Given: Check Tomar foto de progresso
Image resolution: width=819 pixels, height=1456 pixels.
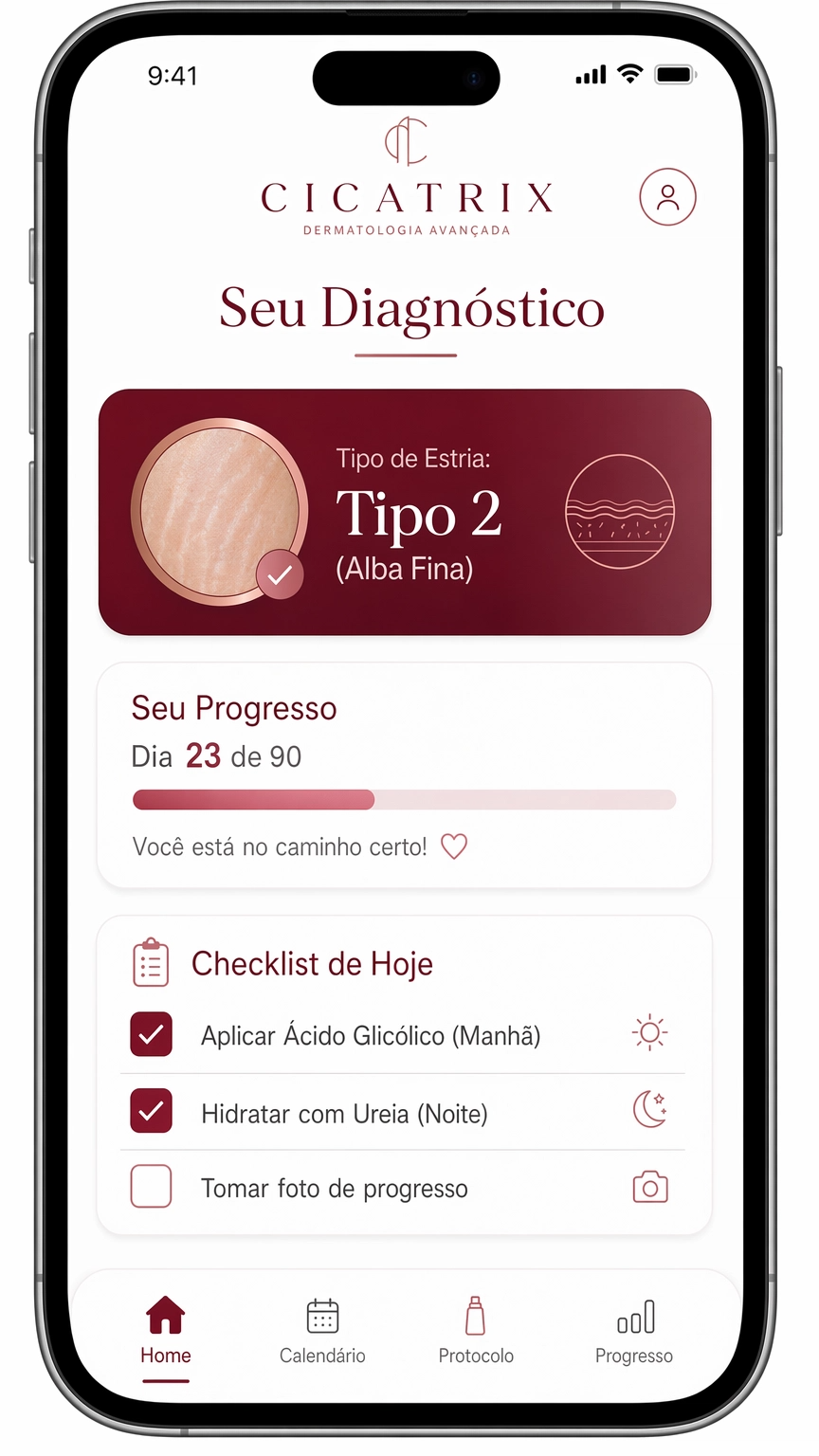Looking at the screenshot, I should 152,1187.
